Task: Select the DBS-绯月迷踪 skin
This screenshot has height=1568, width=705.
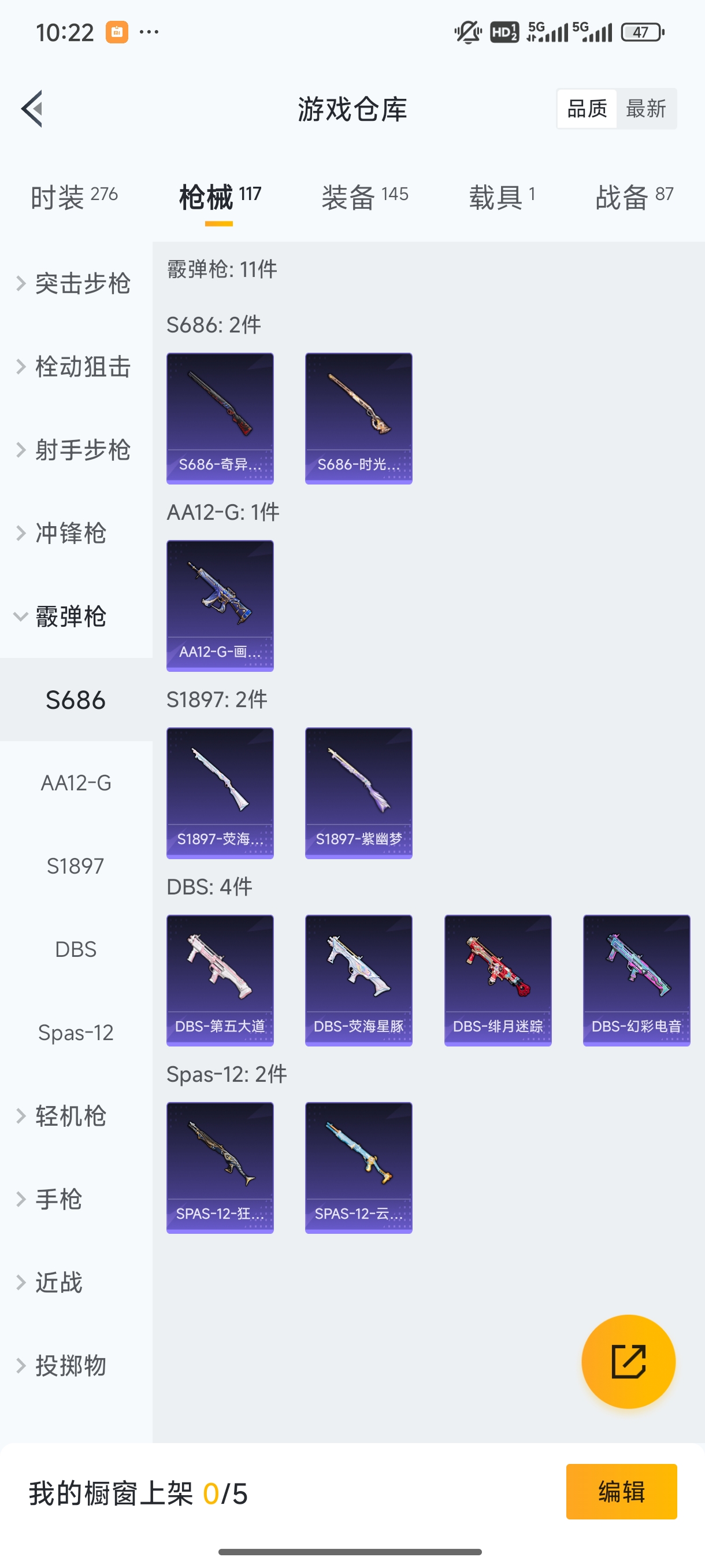Action: pyautogui.click(x=498, y=979)
